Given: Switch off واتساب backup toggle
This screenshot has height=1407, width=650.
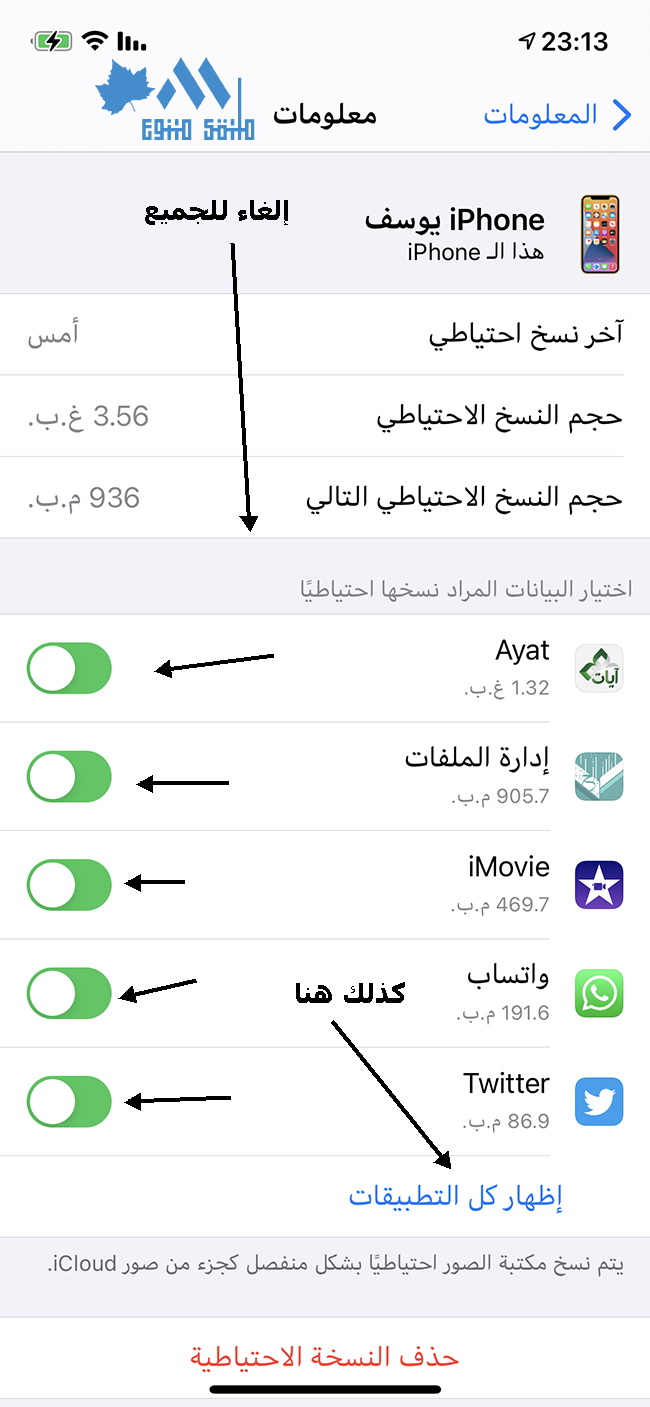Looking at the screenshot, I should coord(69,993).
